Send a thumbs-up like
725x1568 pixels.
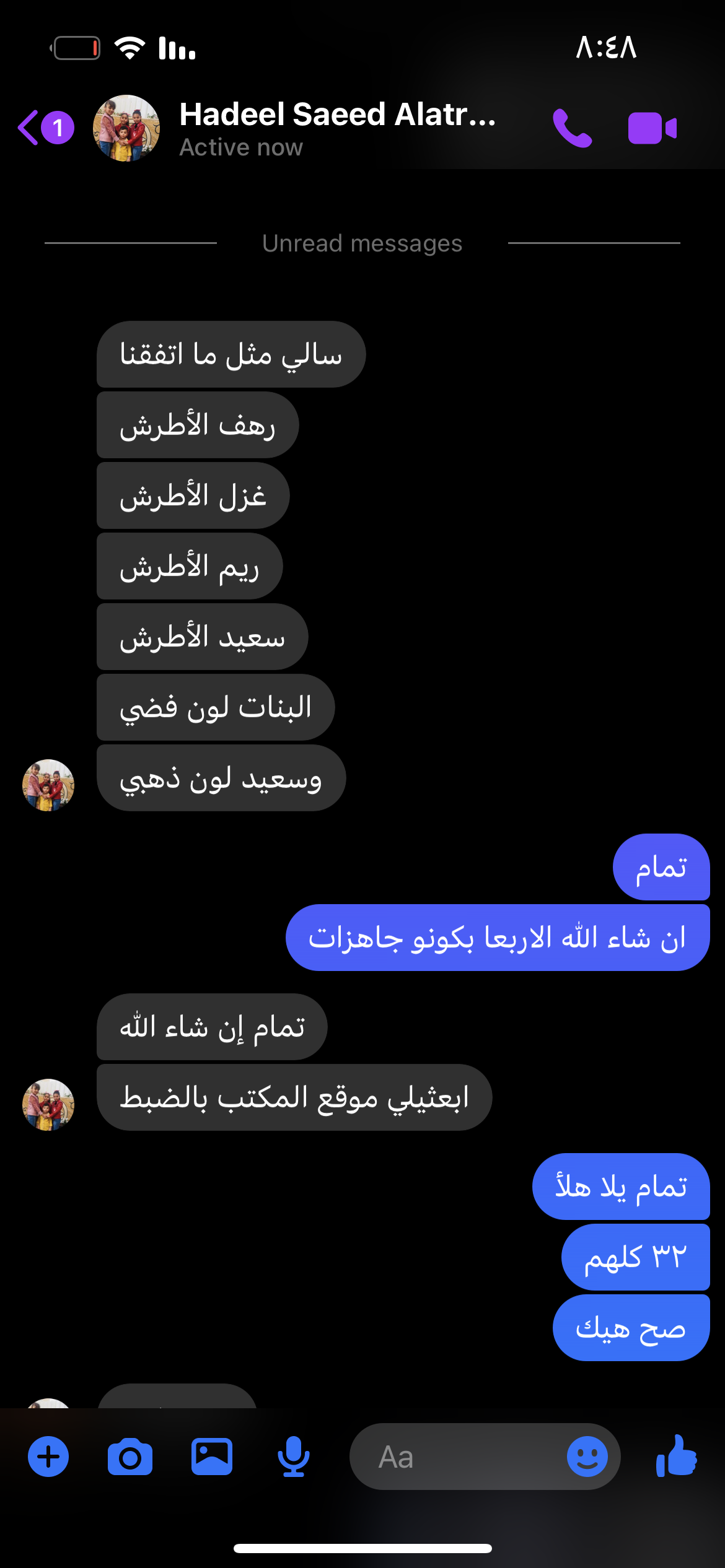point(677,1457)
